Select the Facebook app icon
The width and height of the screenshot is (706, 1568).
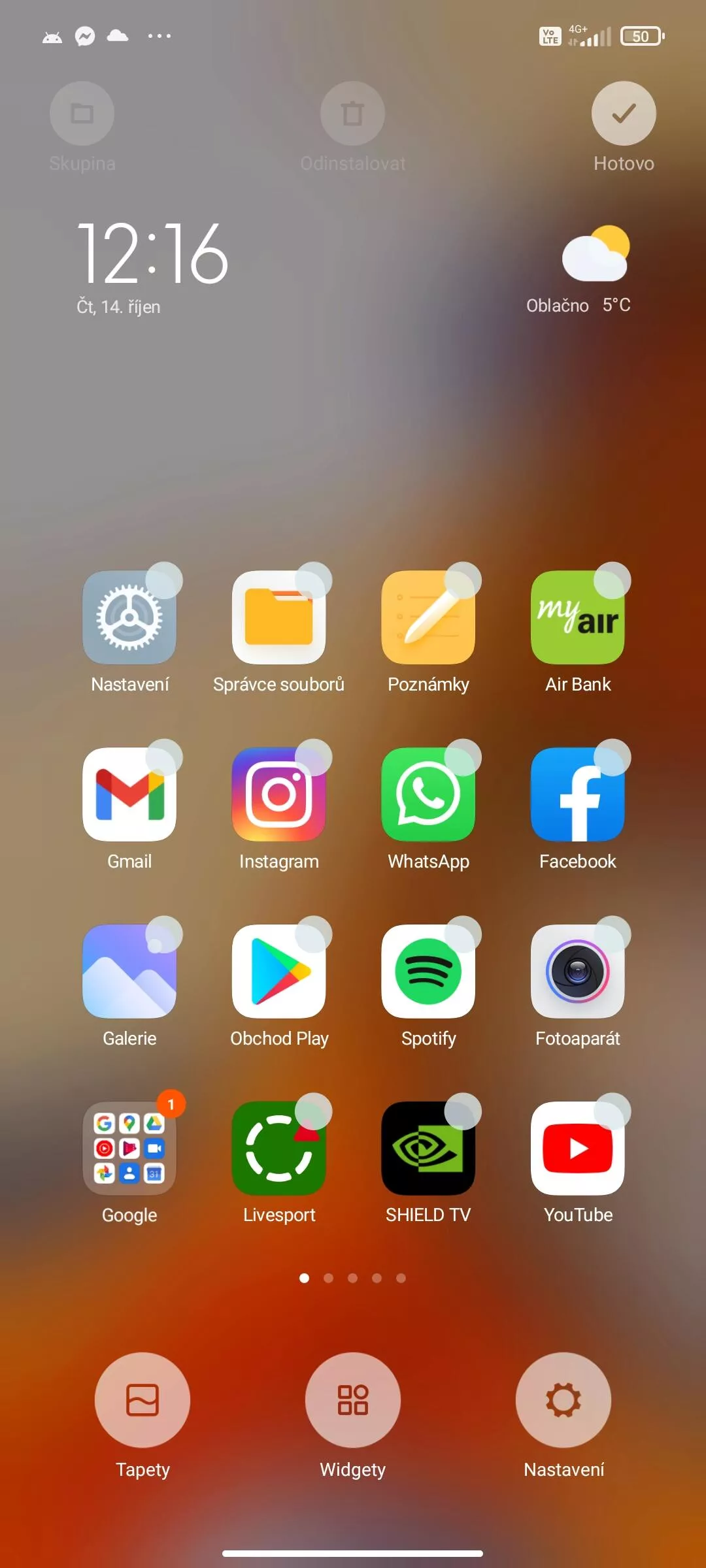click(578, 794)
